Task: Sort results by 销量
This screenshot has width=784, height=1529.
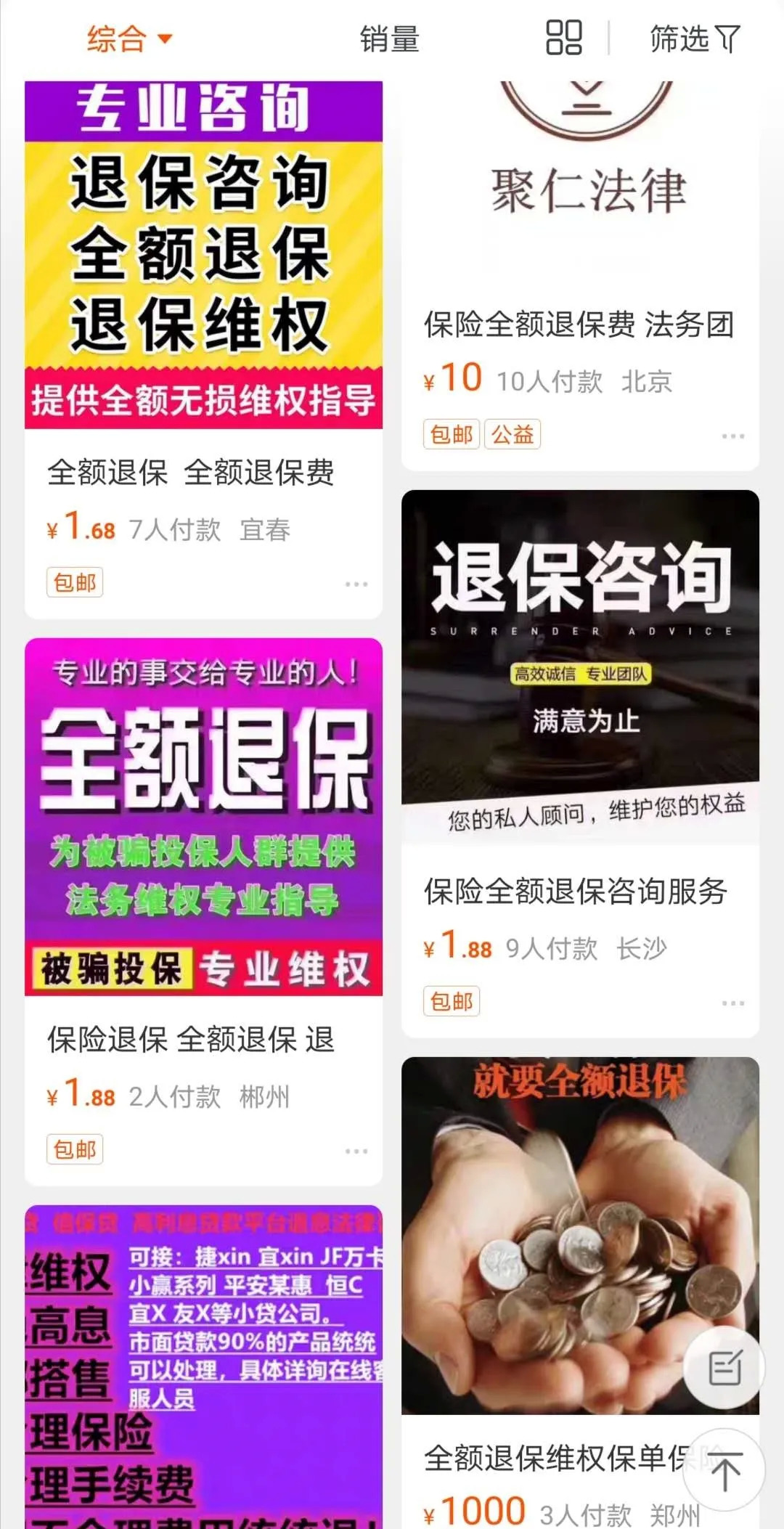Action: click(x=390, y=39)
